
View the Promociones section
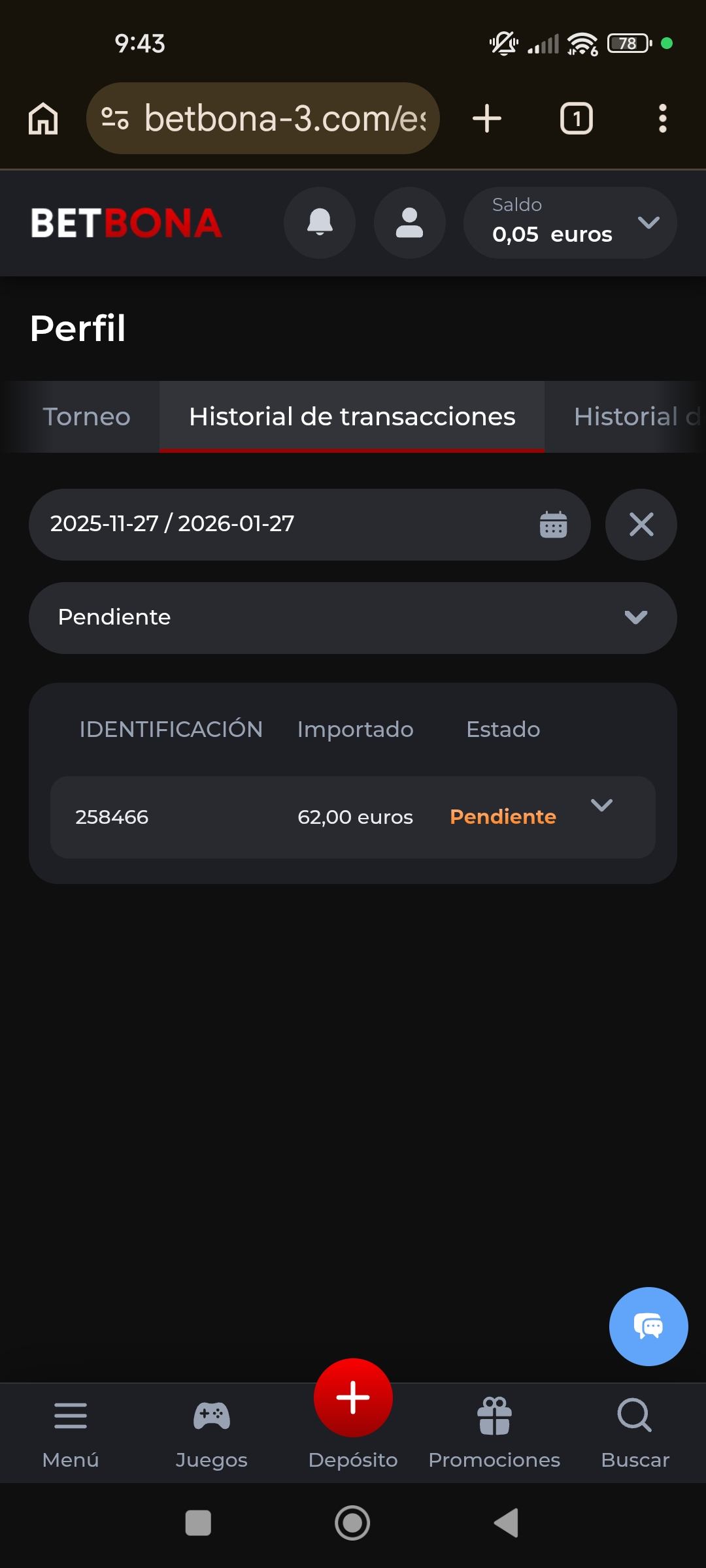(x=494, y=1431)
